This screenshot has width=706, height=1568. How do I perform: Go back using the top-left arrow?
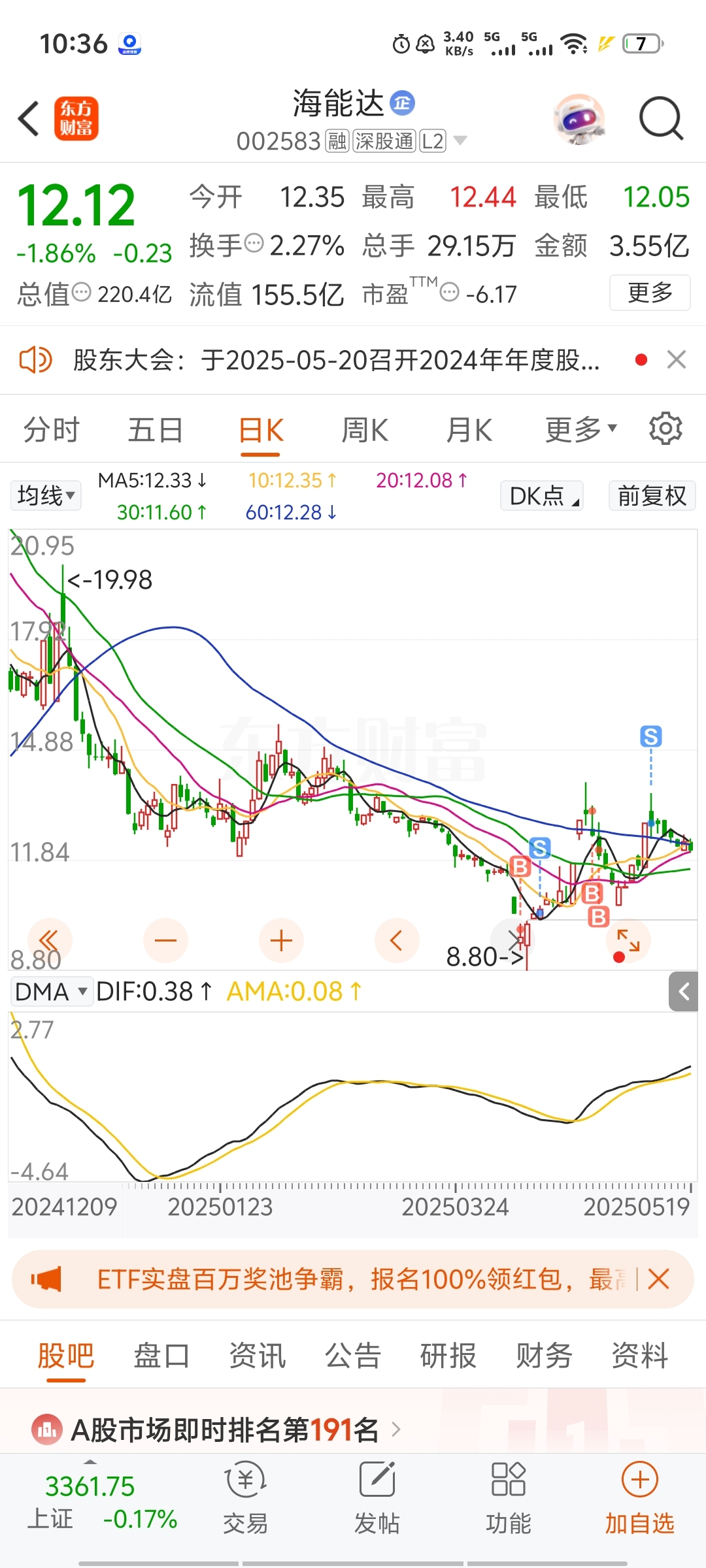tap(29, 119)
